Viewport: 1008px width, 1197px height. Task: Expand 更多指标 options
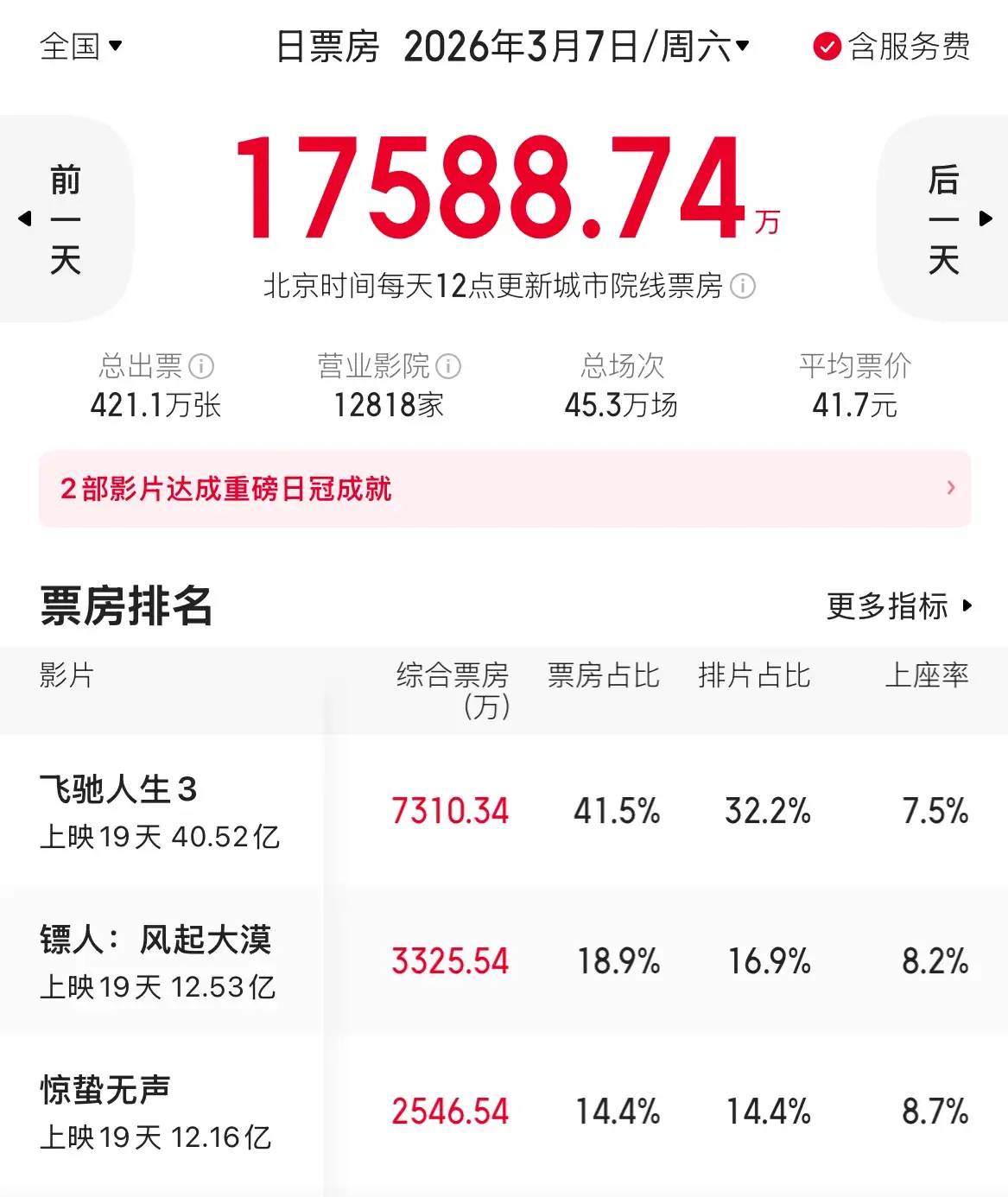coord(898,606)
